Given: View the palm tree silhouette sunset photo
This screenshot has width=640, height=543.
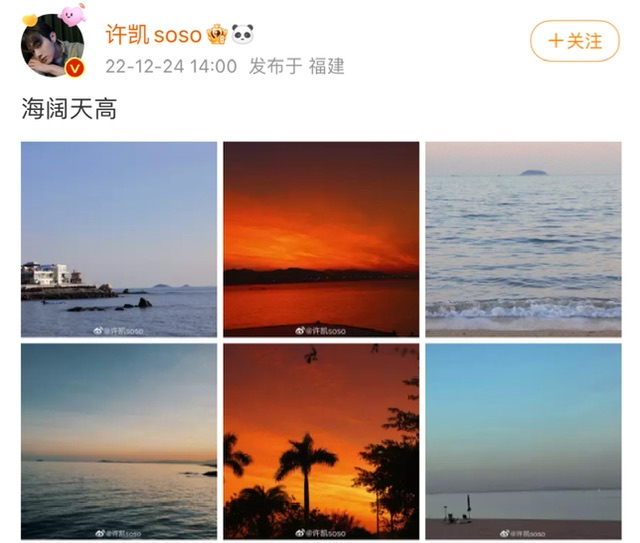Looking at the screenshot, I should [321, 441].
